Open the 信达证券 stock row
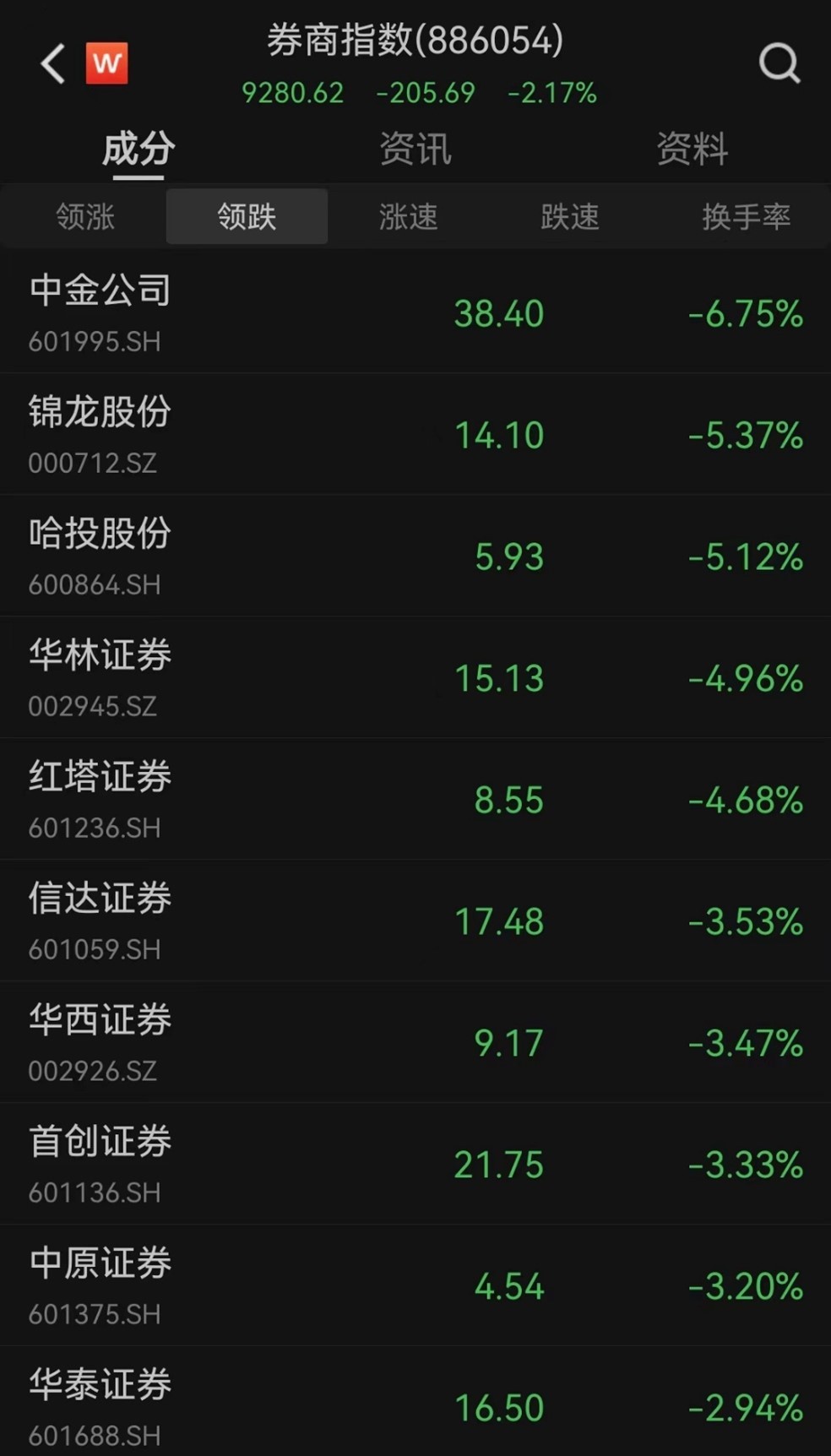Viewport: 831px width, 1456px height. tap(415, 921)
